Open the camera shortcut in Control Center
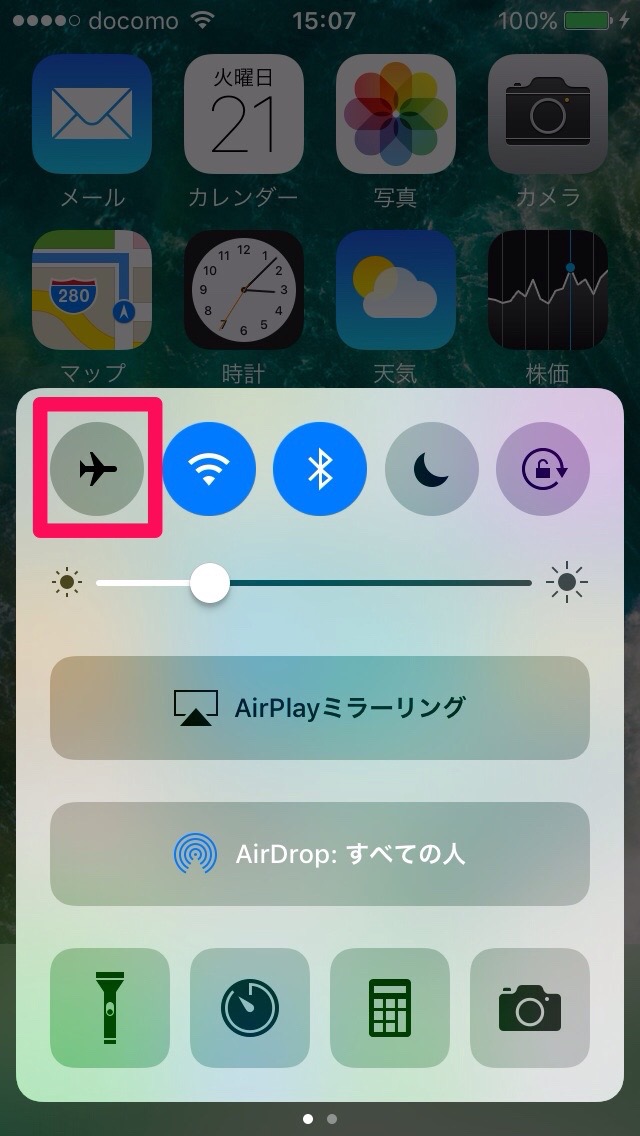The height and width of the screenshot is (1136, 640). (530, 1007)
